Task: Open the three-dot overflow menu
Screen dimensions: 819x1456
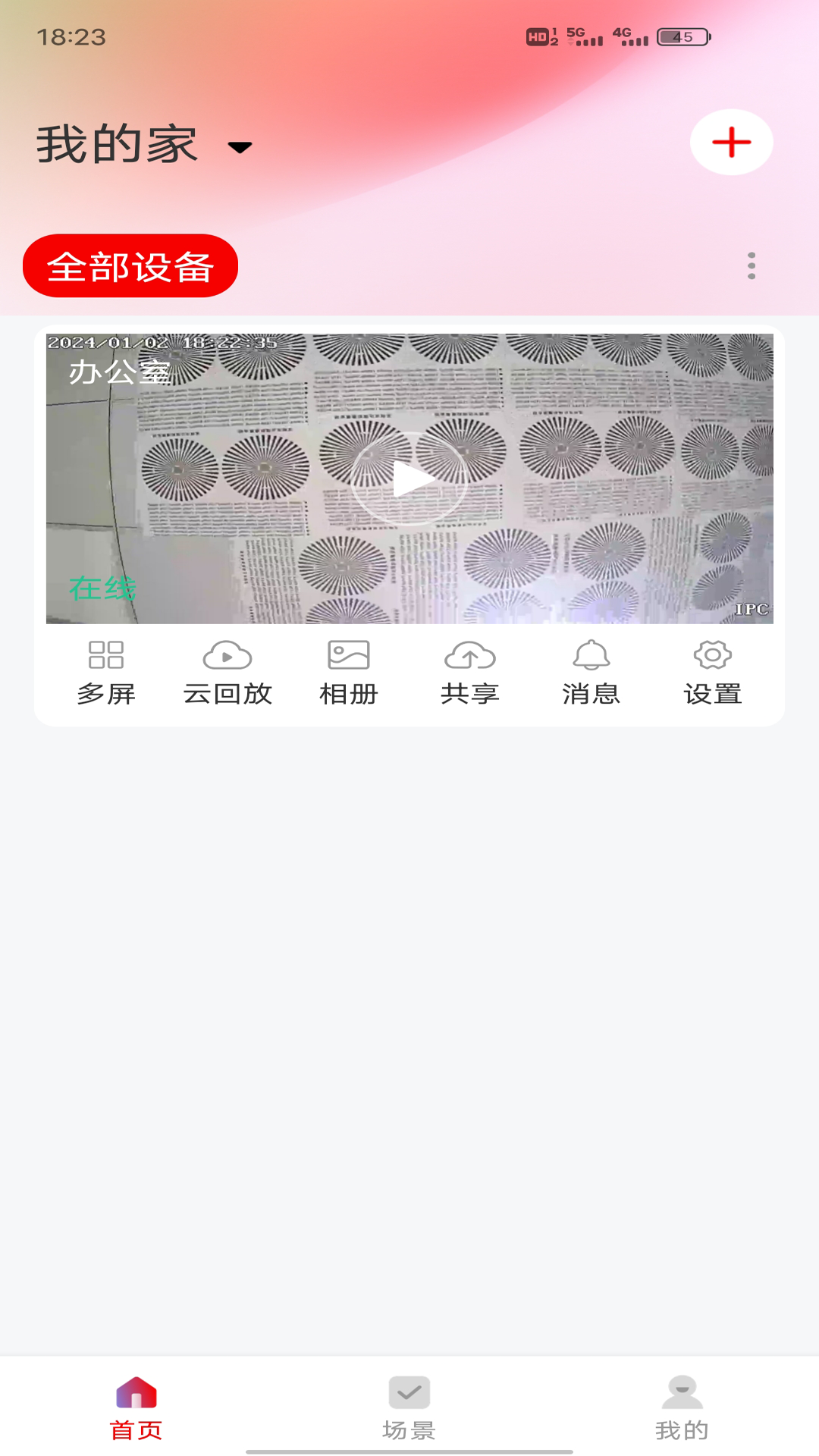Action: [x=751, y=266]
